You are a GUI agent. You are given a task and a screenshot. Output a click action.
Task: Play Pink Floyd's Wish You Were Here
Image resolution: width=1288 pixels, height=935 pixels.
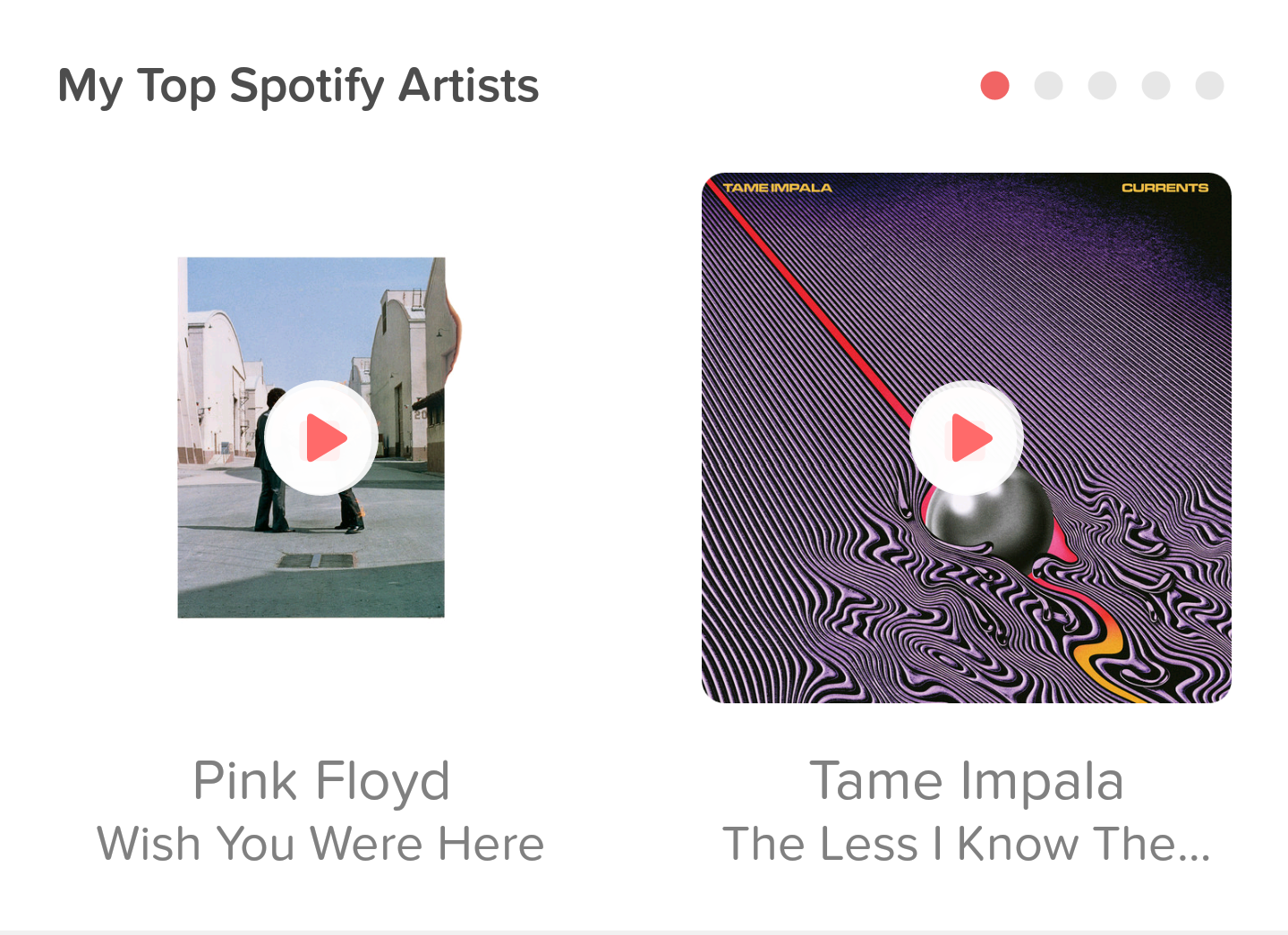[321, 438]
